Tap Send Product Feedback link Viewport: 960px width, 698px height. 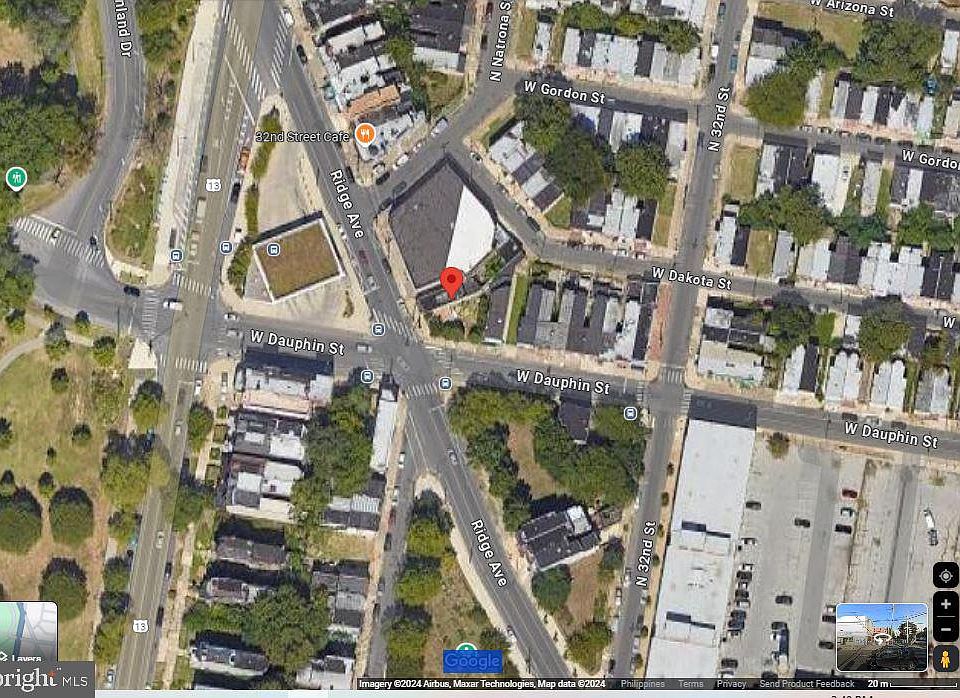point(807,684)
